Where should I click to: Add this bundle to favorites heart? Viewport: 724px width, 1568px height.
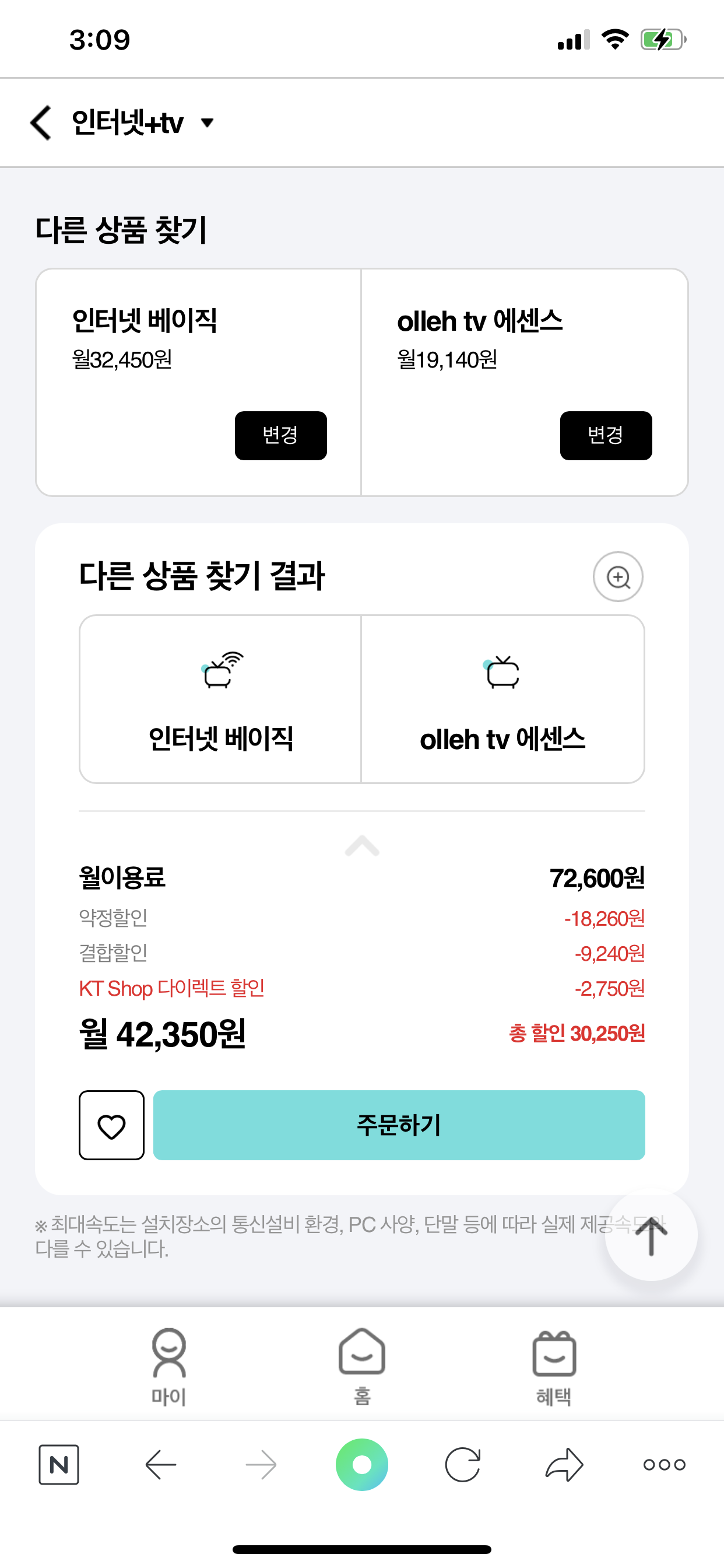111,1125
